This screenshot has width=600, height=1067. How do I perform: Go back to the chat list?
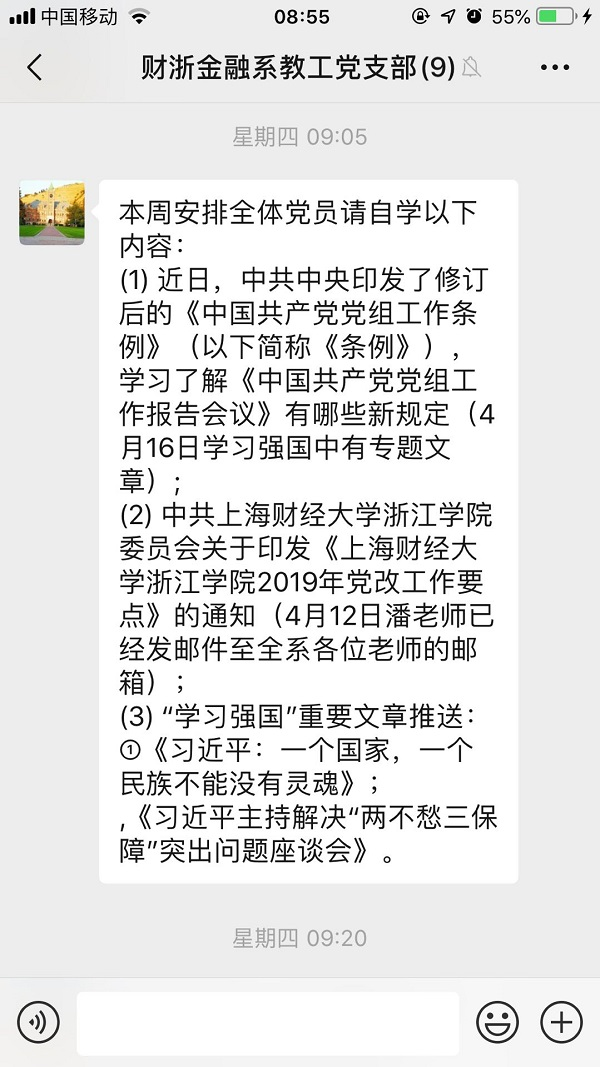[35, 68]
